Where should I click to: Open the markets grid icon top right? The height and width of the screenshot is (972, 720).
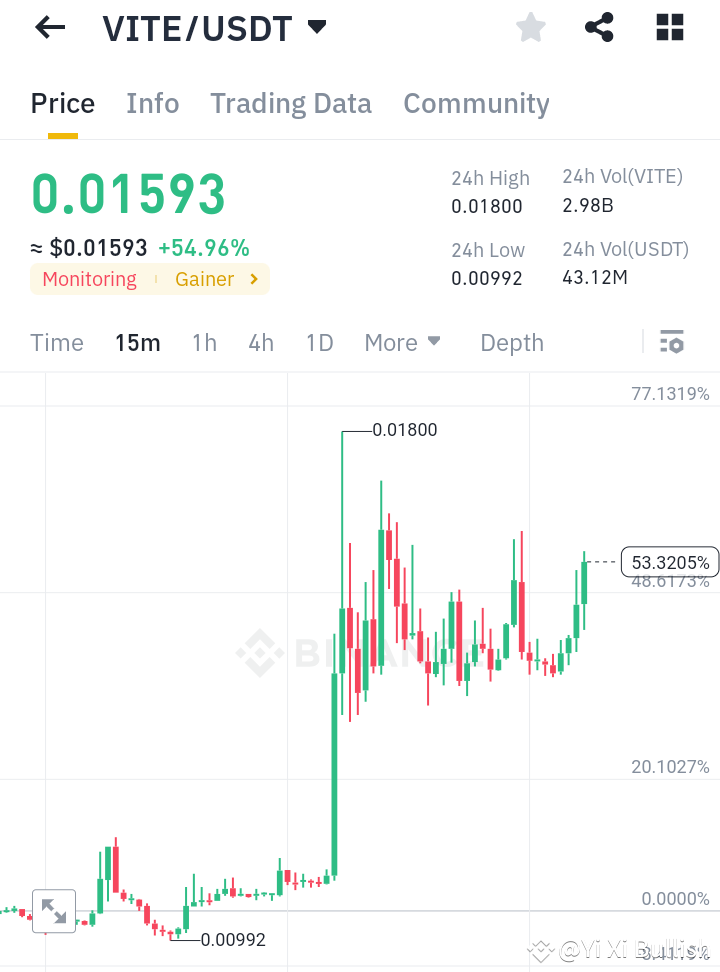click(x=669, y=27)
